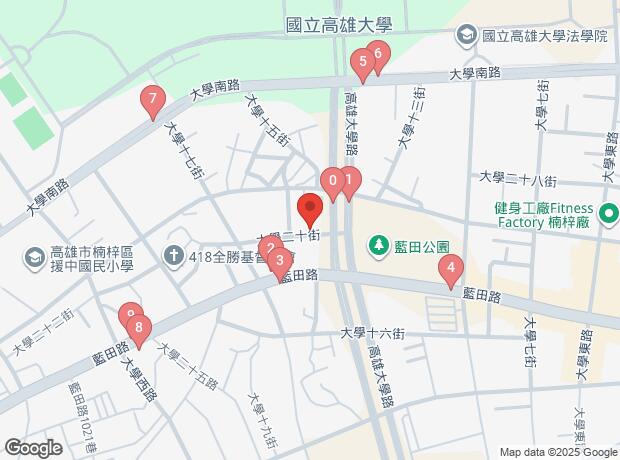The image size is (620, 460).
Task: Tap map marker number 4
Action: pyautogui.click(x=451, y=268)
